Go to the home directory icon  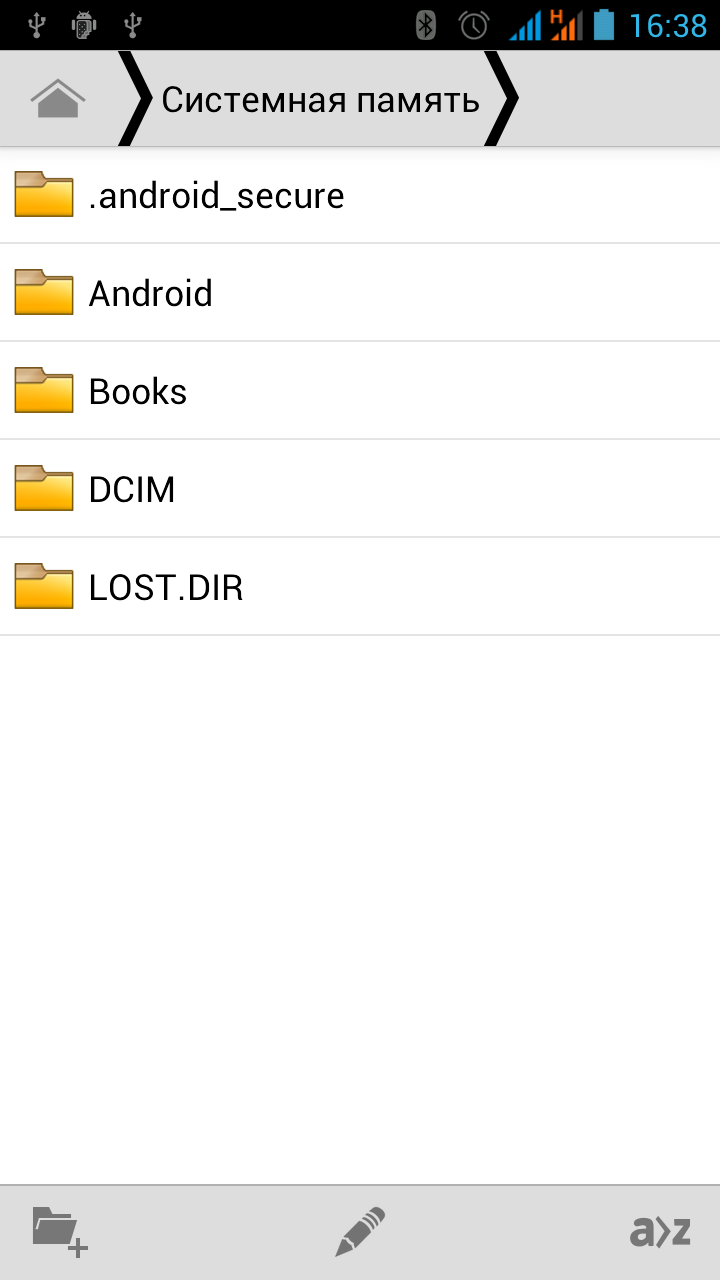coord(58,99)
